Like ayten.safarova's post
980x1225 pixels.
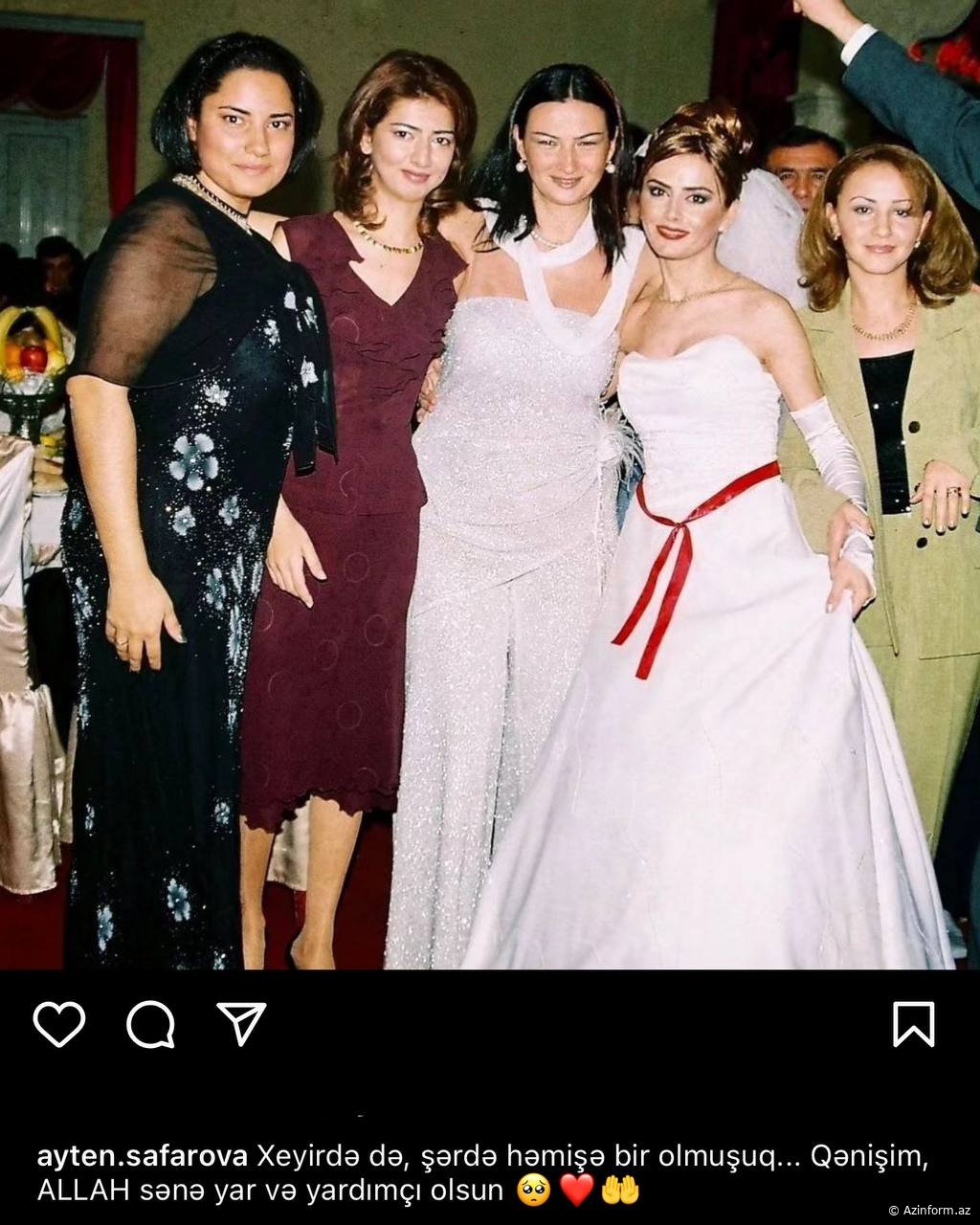pyautogui.click(x=59, y=1024)
